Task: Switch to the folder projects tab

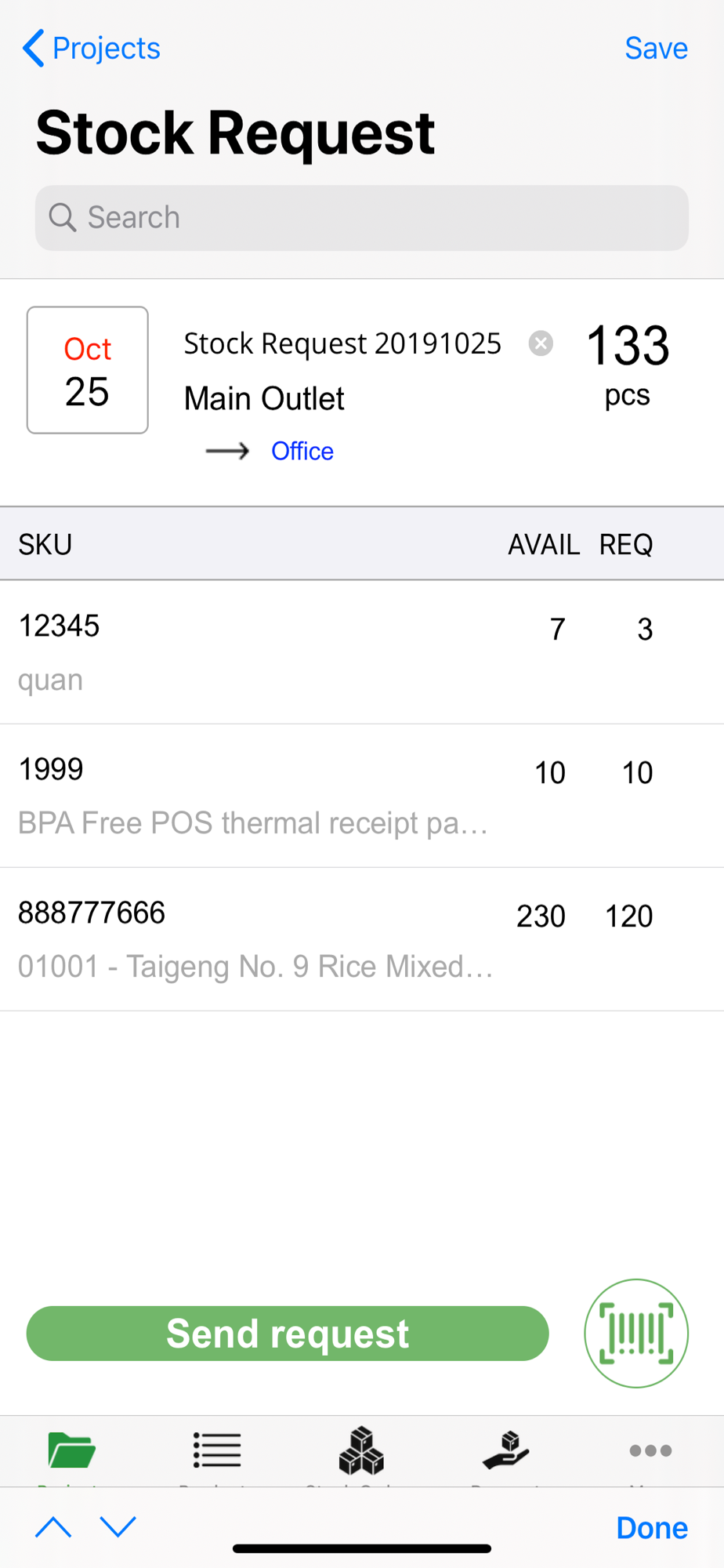Action: click(72, 1450)
